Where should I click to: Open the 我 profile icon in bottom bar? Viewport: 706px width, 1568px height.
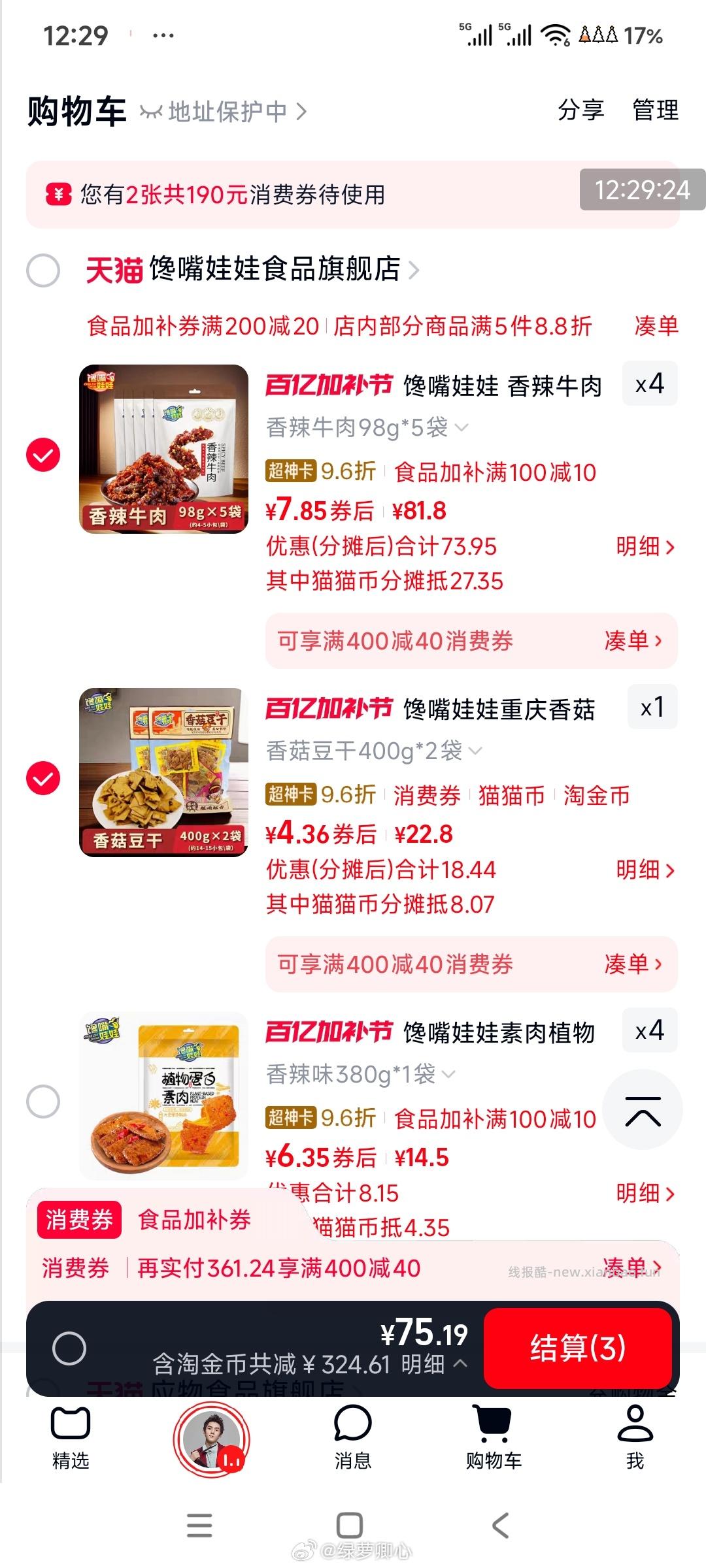point(635,1433)
